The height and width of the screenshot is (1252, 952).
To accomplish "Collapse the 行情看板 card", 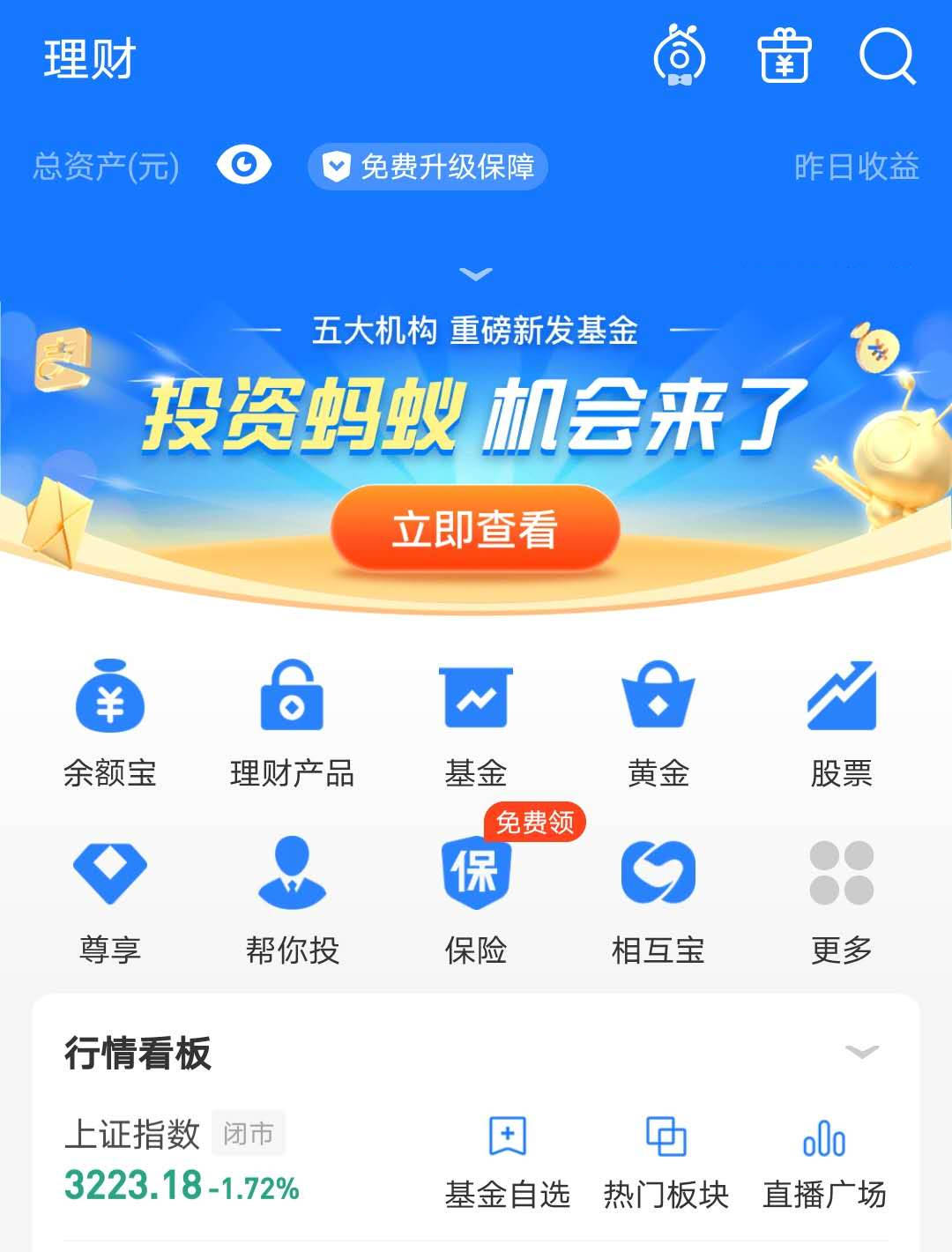I will (861, 1051).
